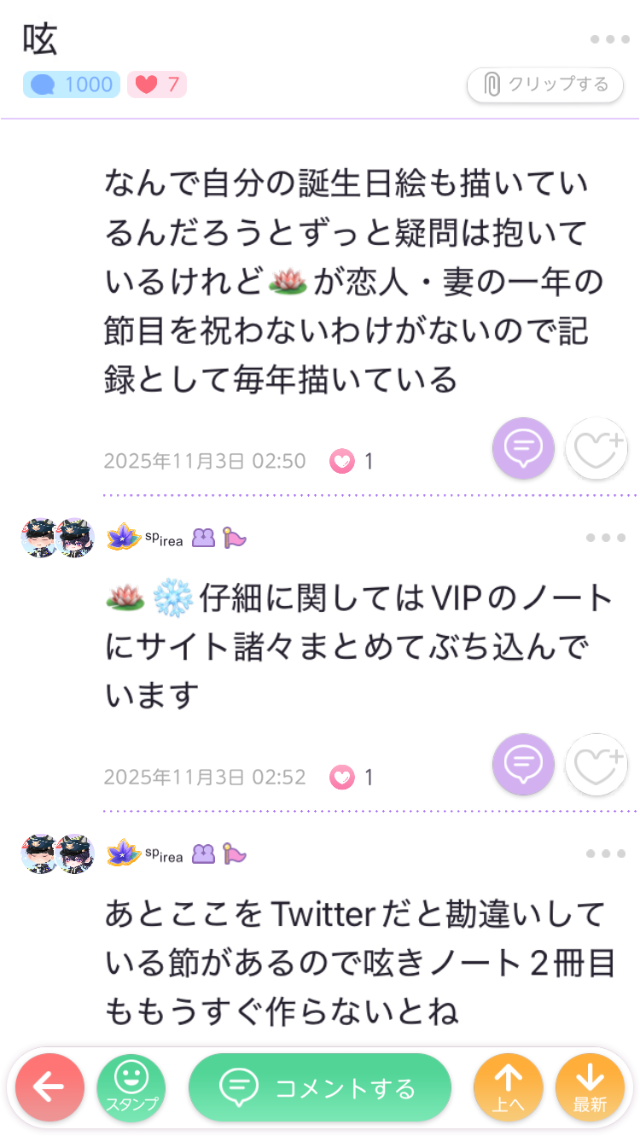The height and width of the screenshot is (1136, 640).
Task: Write a comment with コメントする
Action: [x=320, y=1087]
